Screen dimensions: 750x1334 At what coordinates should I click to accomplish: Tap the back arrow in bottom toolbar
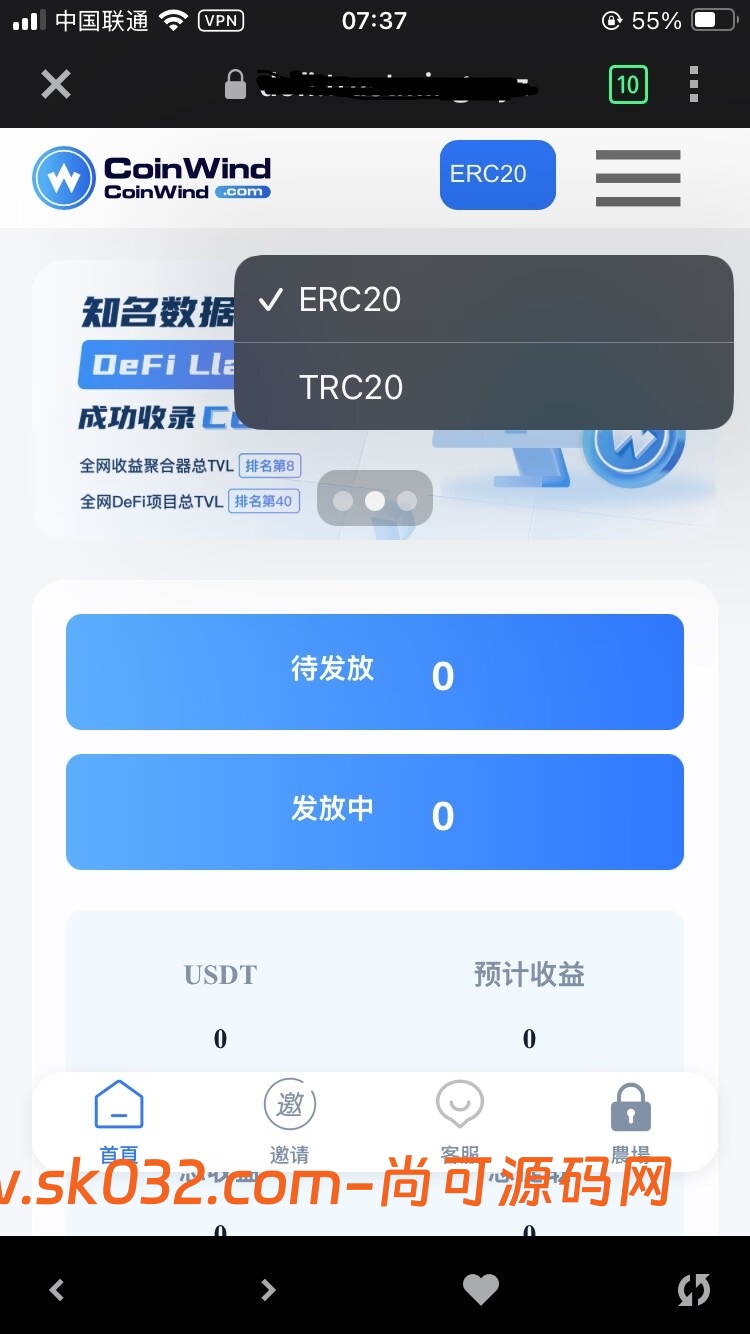click(x=56, y=1290)
